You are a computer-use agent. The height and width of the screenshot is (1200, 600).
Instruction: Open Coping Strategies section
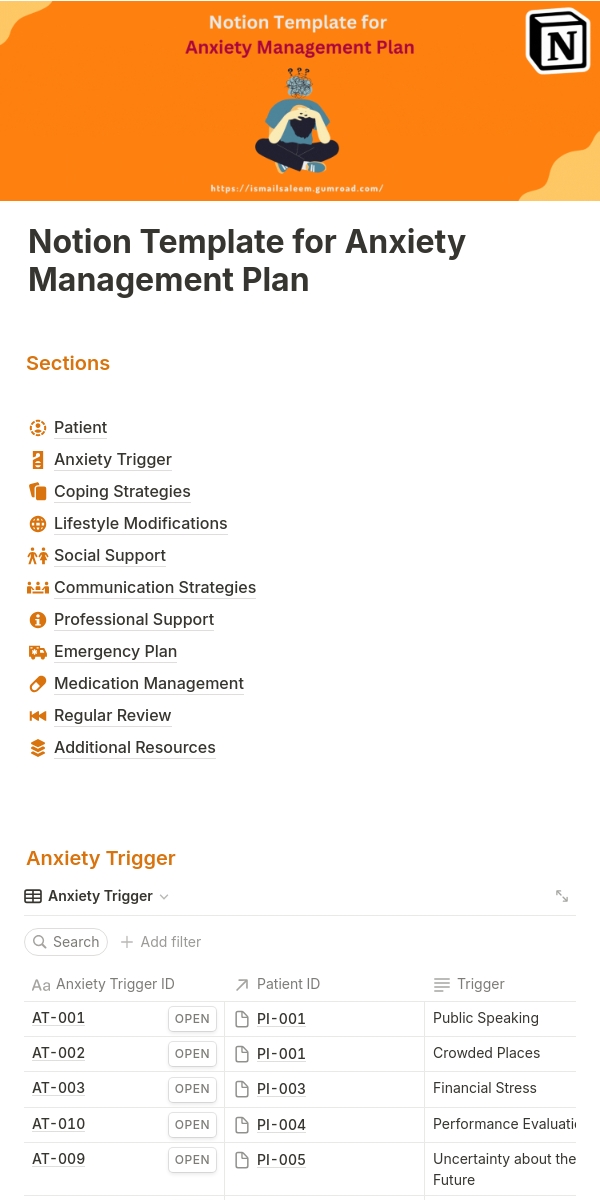[x=121, y=491]
